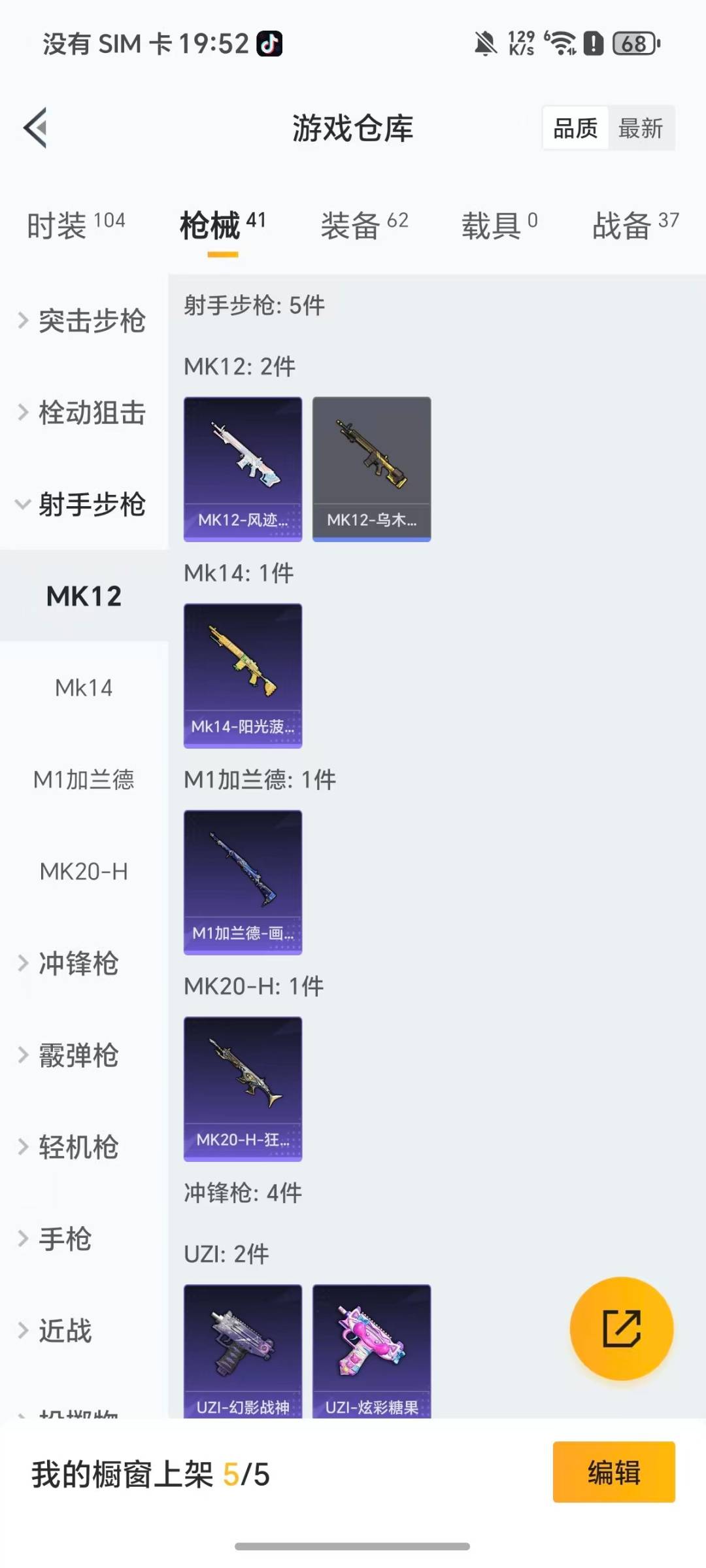The image size is (706, 1568).
Task: Select MK20-H in the sidebar list
Action: 84,871
